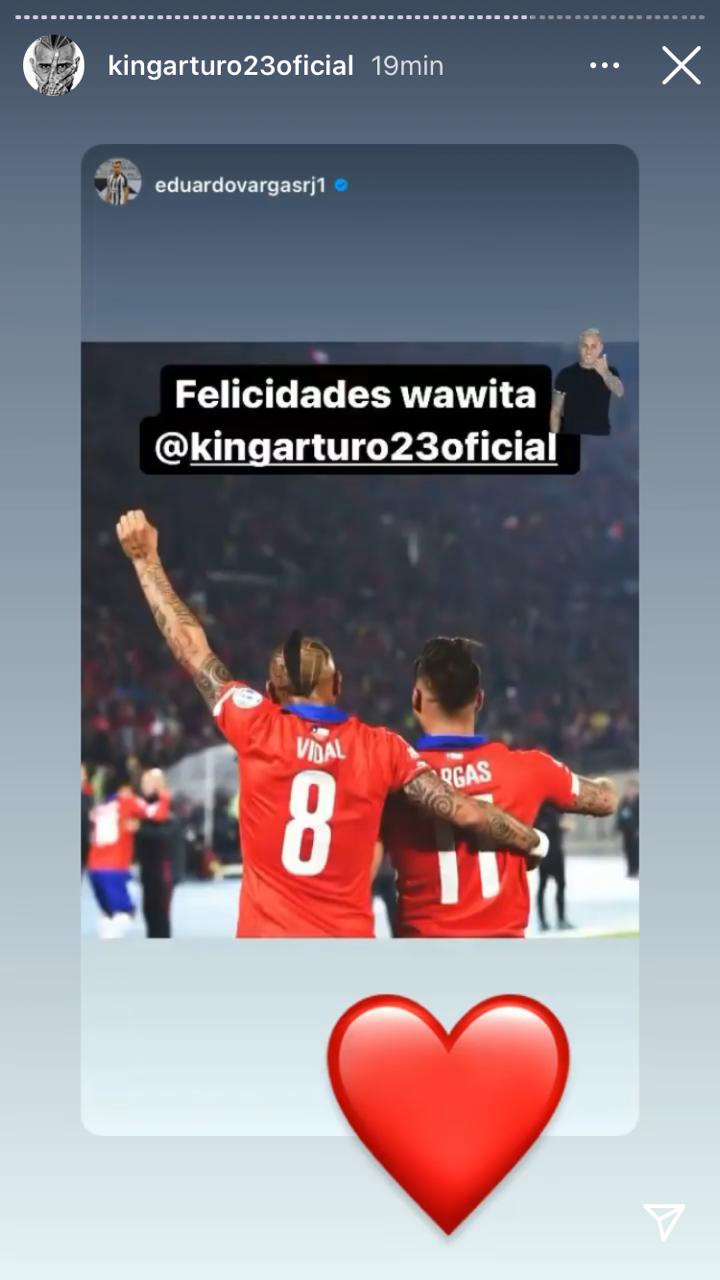
Task: Share the story with the paper-plane icon
Action: [x=663, y=1221]
